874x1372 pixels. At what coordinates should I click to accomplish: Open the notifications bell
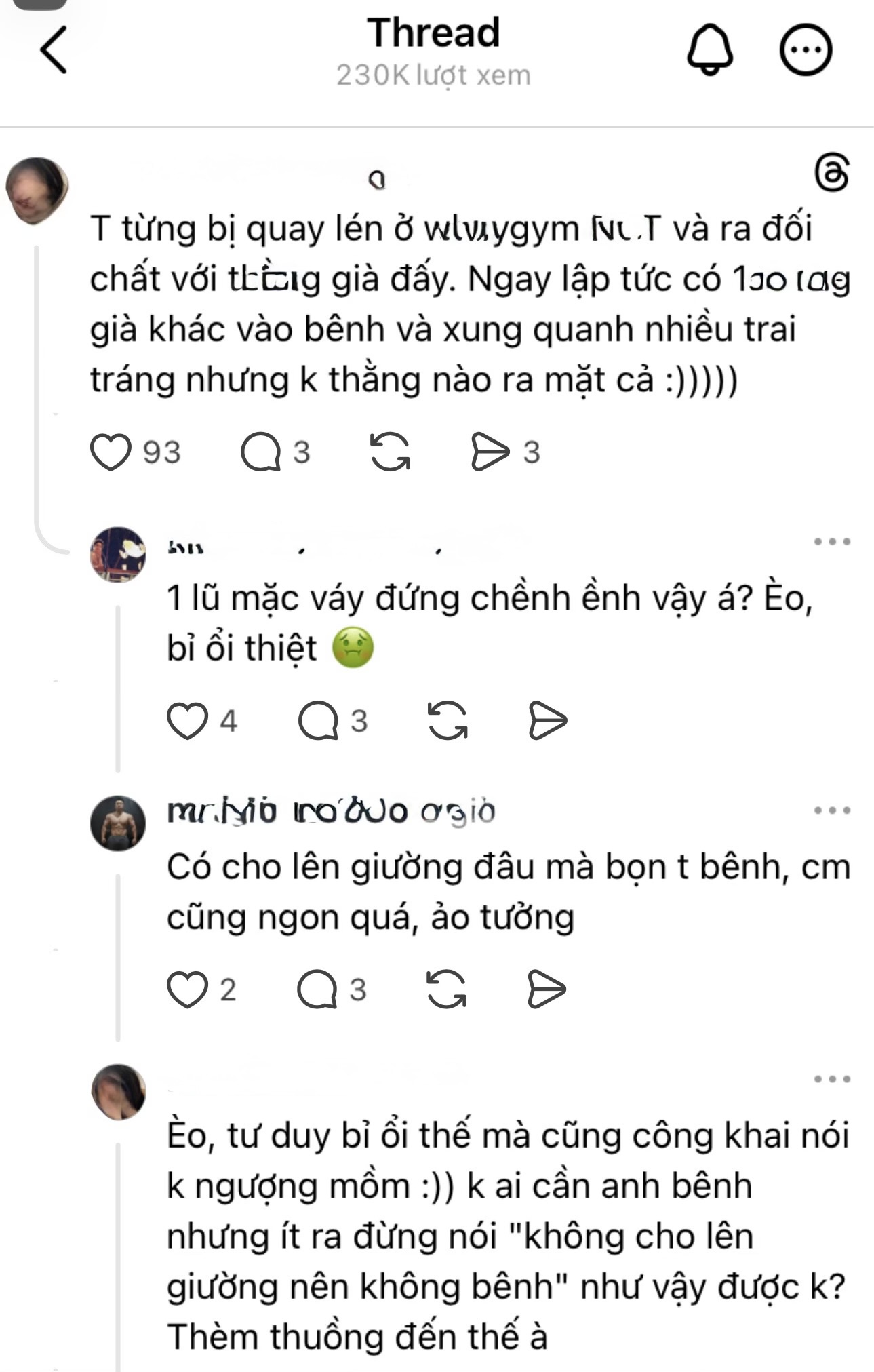coord(710,50)
